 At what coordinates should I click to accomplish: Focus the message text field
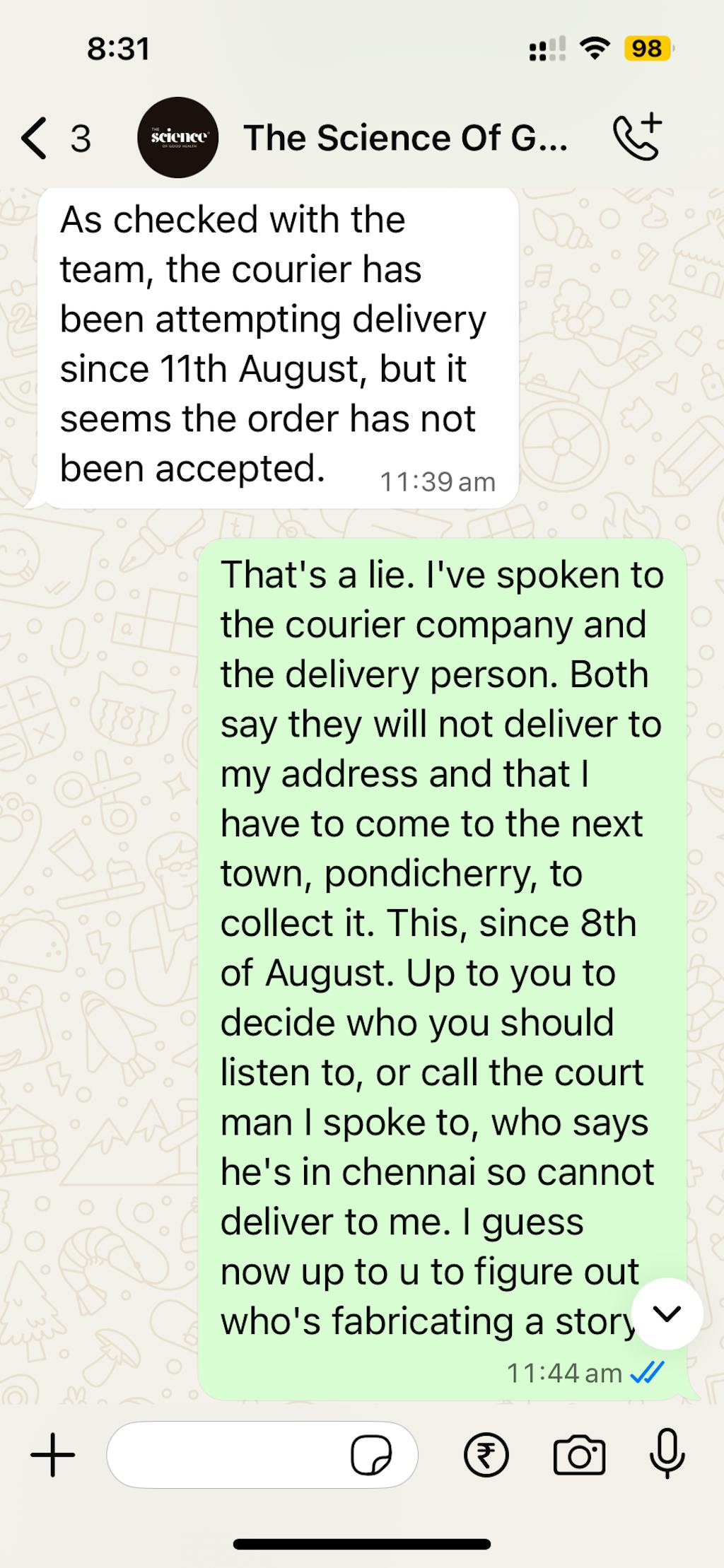coord(226,1456)
